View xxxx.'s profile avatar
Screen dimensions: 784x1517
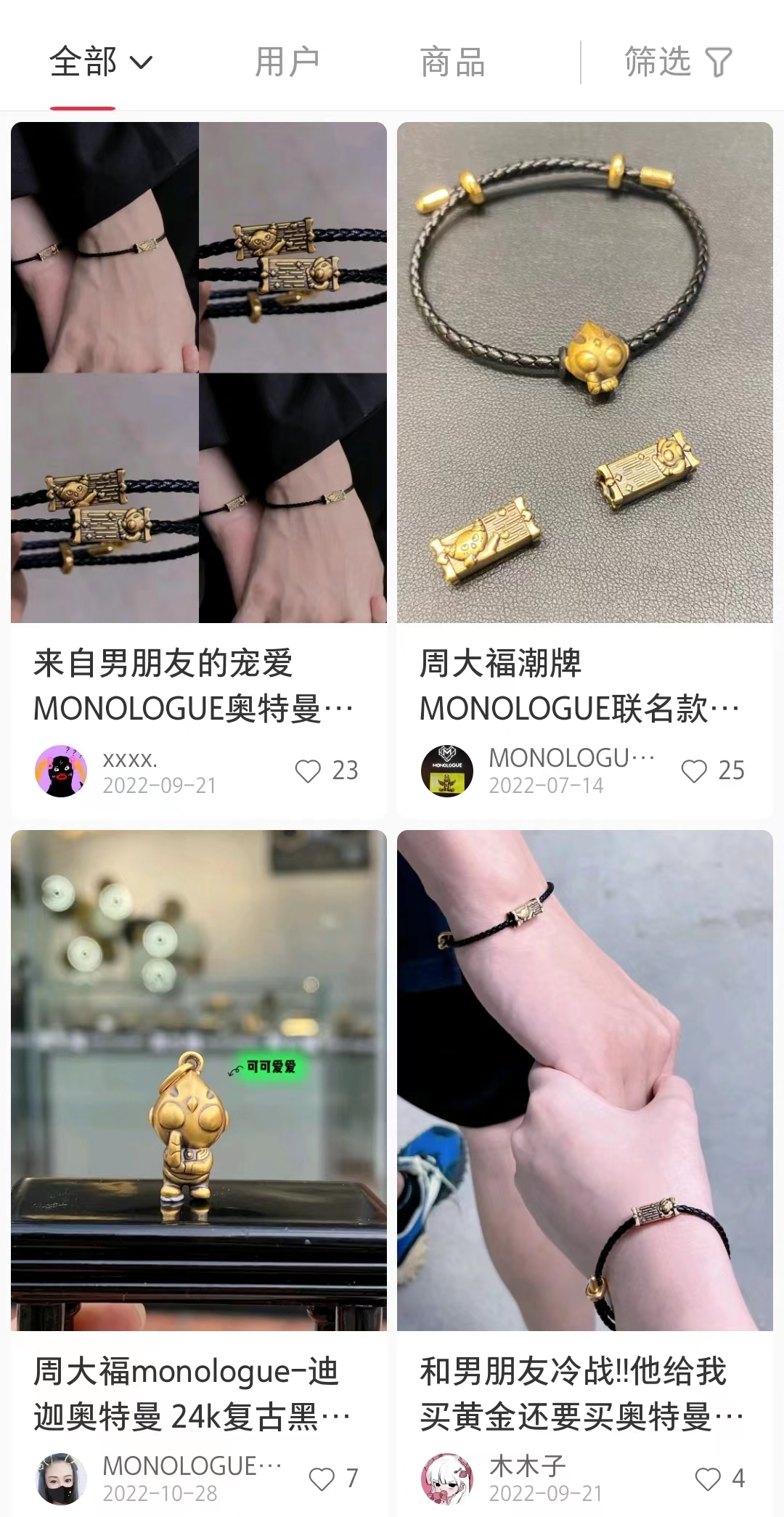(61, 771)
